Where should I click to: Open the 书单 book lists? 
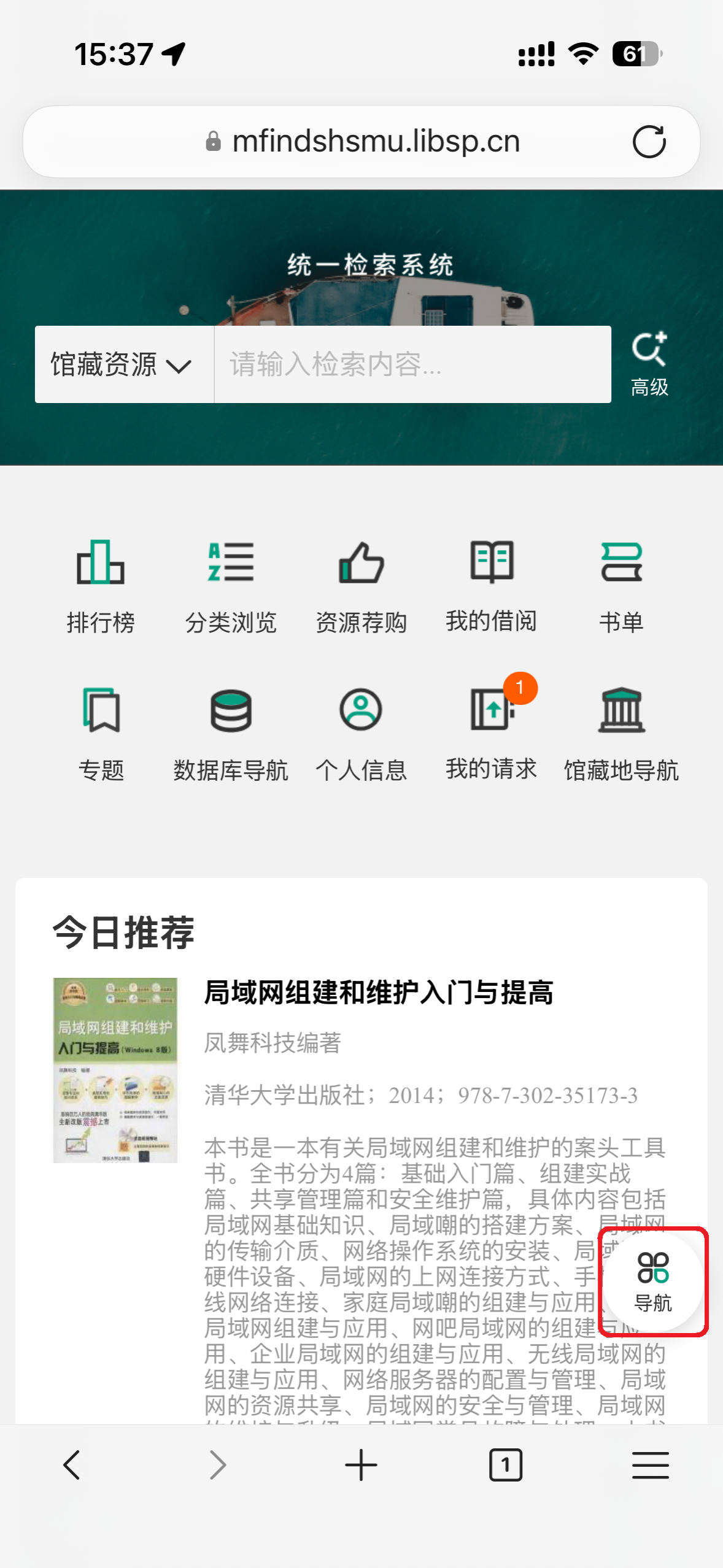(x=621, y=586)
